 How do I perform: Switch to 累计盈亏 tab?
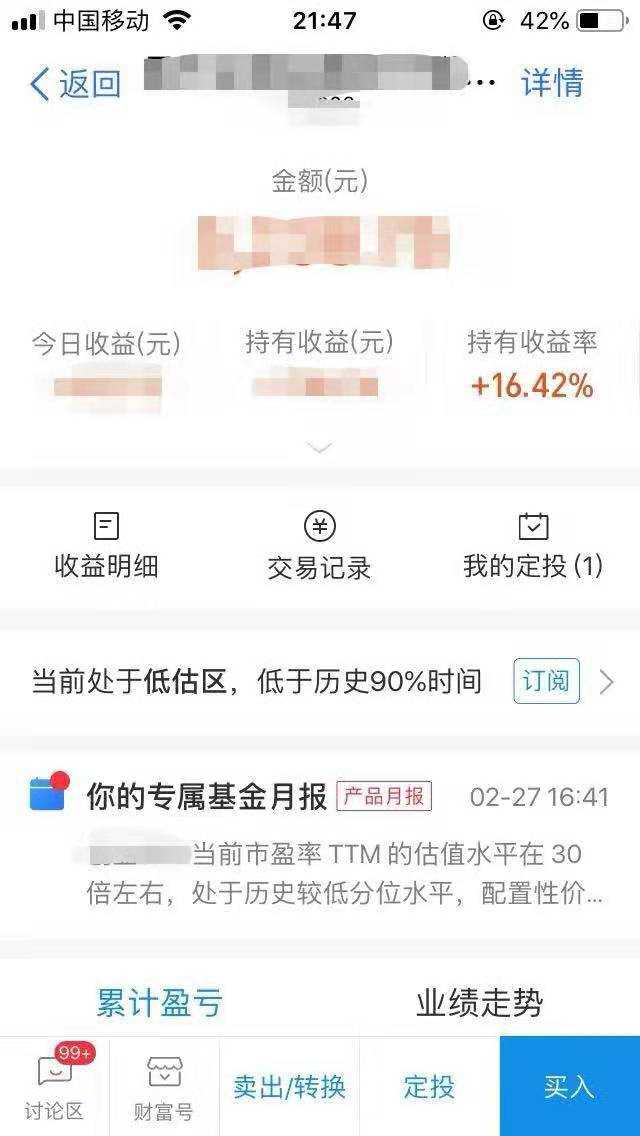pos(159,1002)
